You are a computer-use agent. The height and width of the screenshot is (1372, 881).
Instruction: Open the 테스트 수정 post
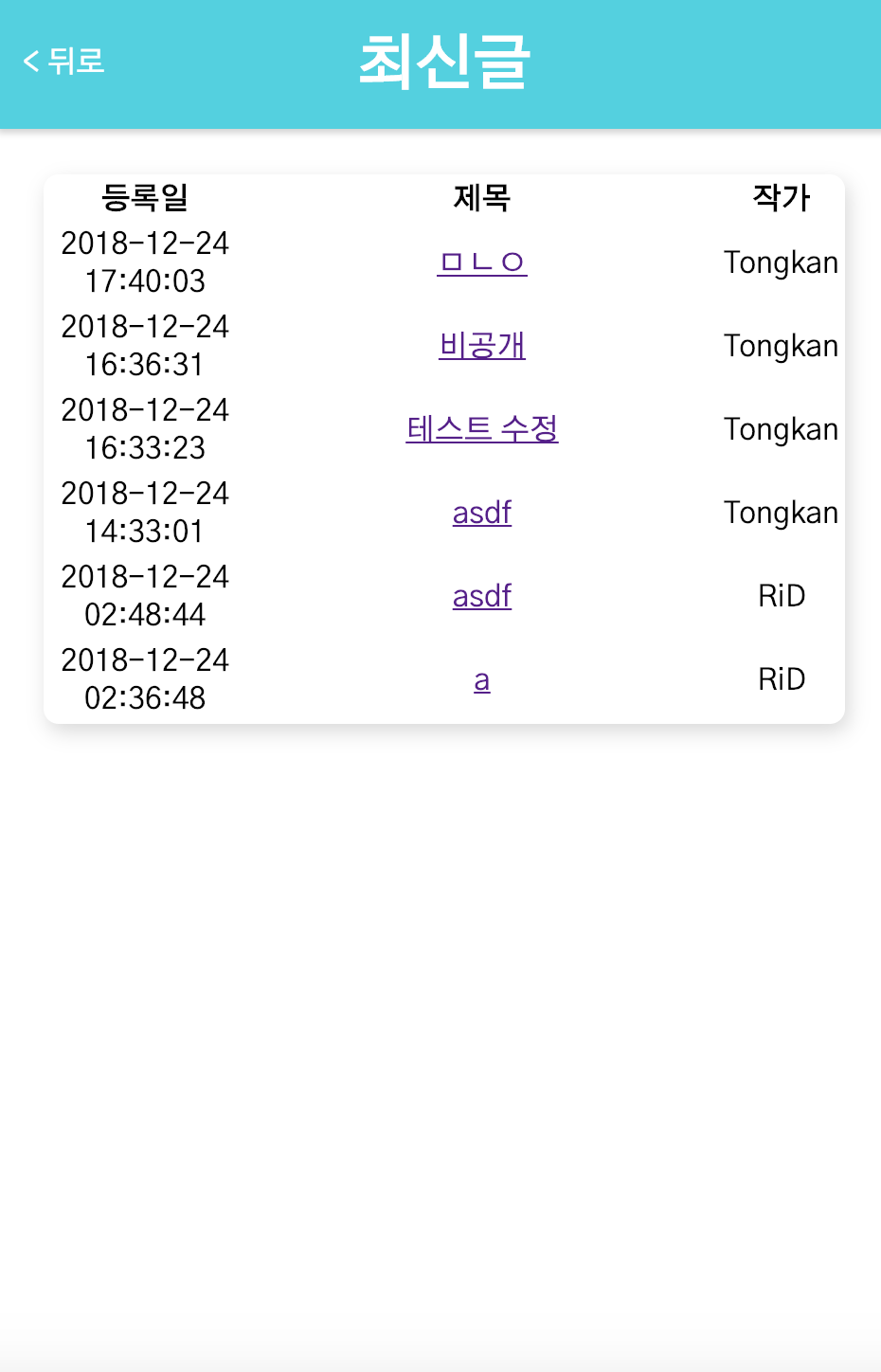pos(481,429)
